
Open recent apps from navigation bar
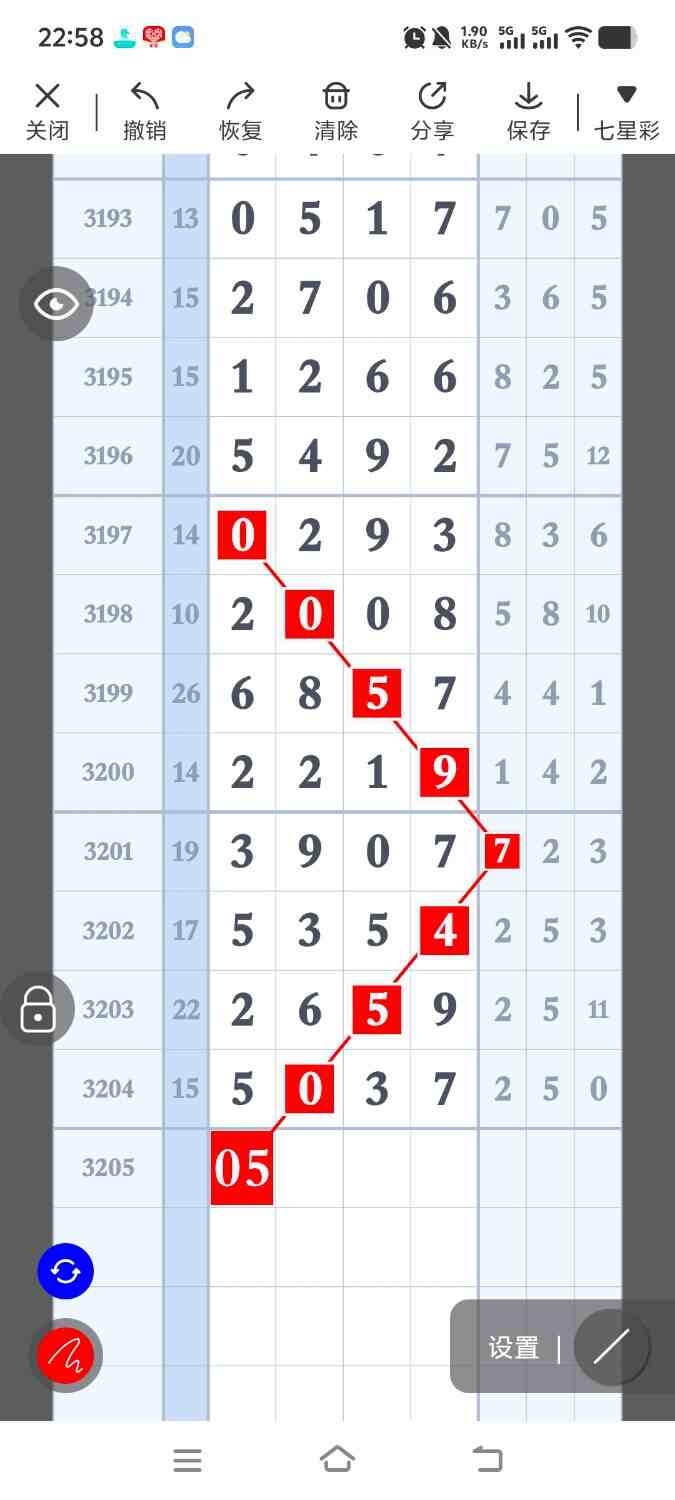point(187,1460)
